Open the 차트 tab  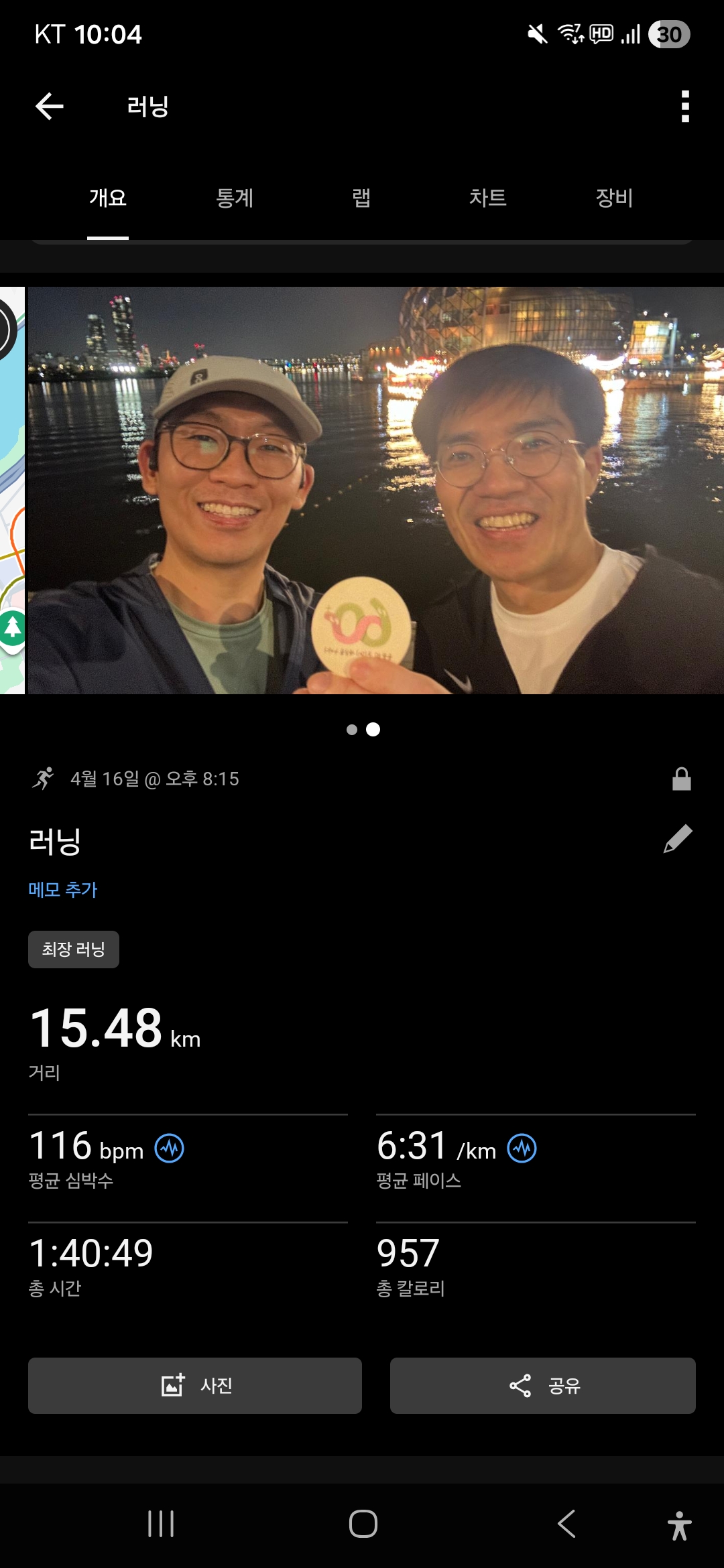point(487,198)
